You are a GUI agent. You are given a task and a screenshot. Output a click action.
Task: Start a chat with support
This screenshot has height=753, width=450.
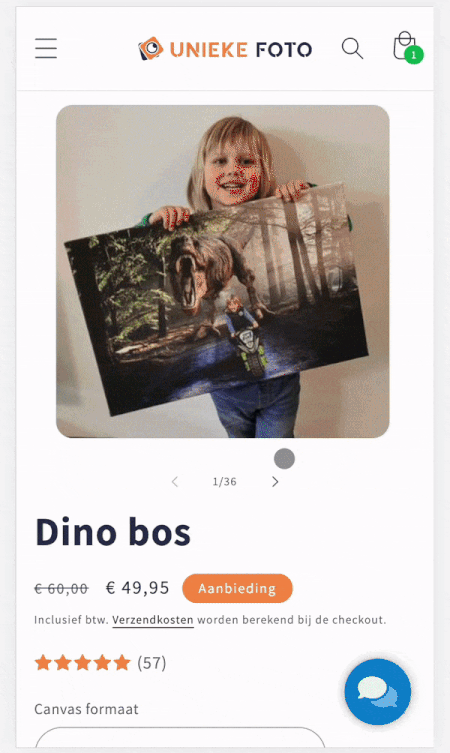377,692
